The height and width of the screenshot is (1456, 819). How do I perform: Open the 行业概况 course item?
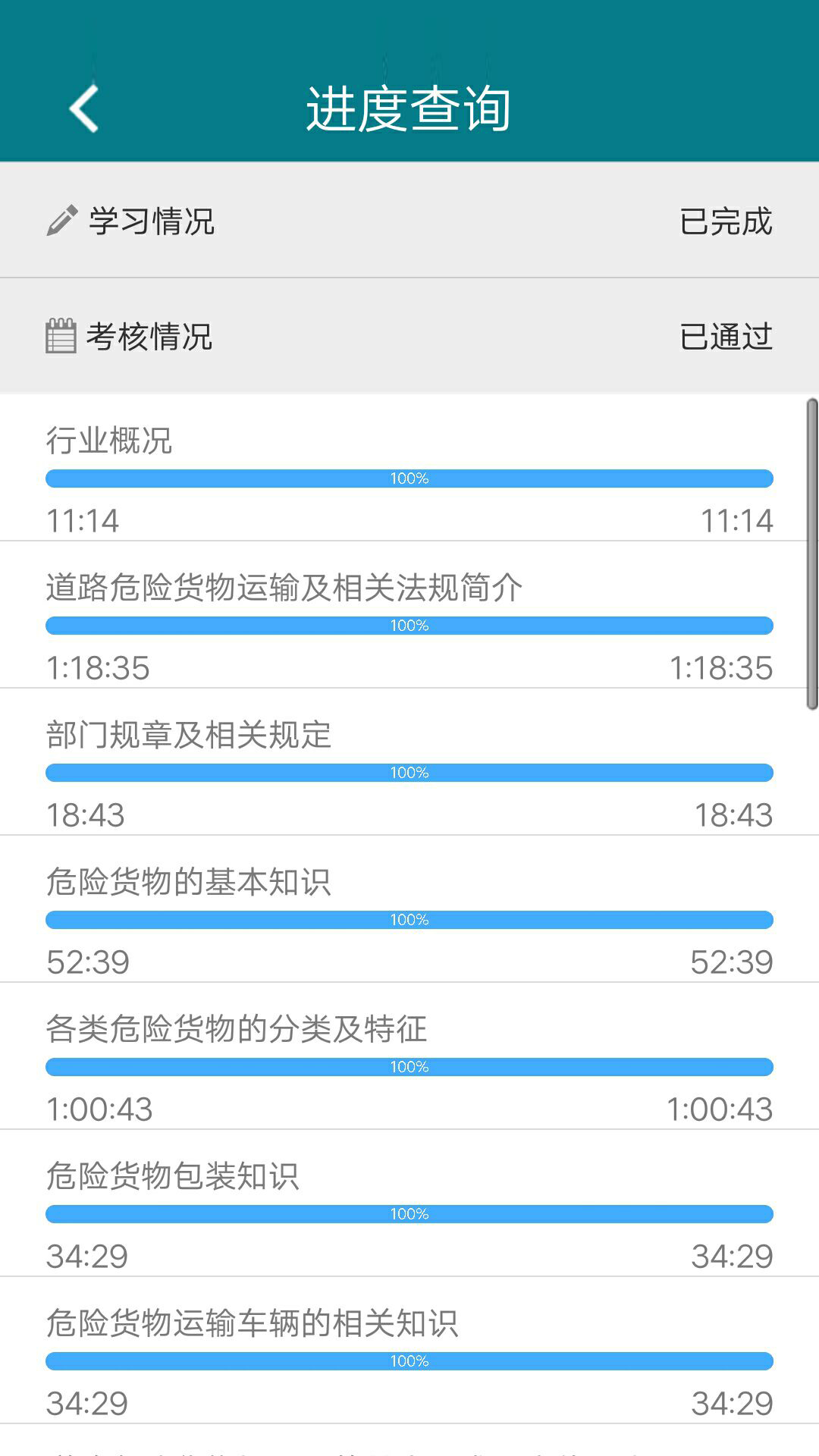coord(409,467)
